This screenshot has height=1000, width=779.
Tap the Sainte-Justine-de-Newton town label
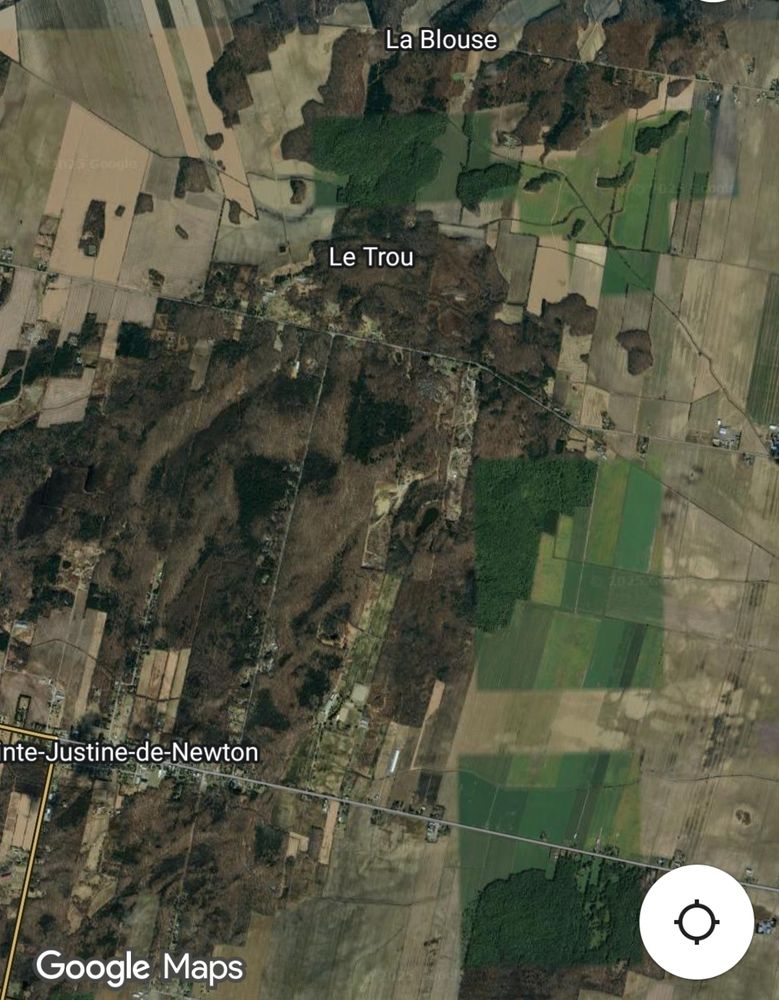click(129, 753)
